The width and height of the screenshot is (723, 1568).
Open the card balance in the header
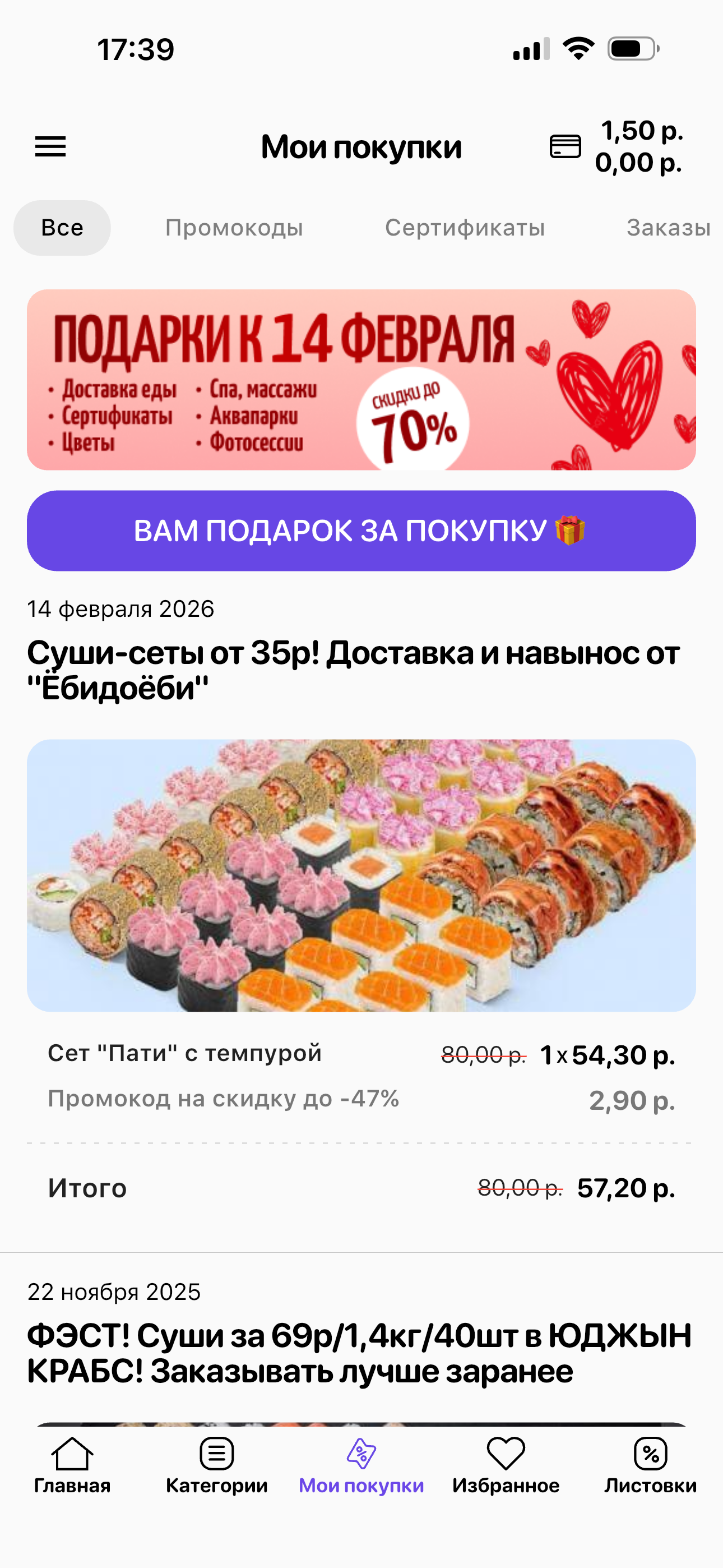[616, 147]
